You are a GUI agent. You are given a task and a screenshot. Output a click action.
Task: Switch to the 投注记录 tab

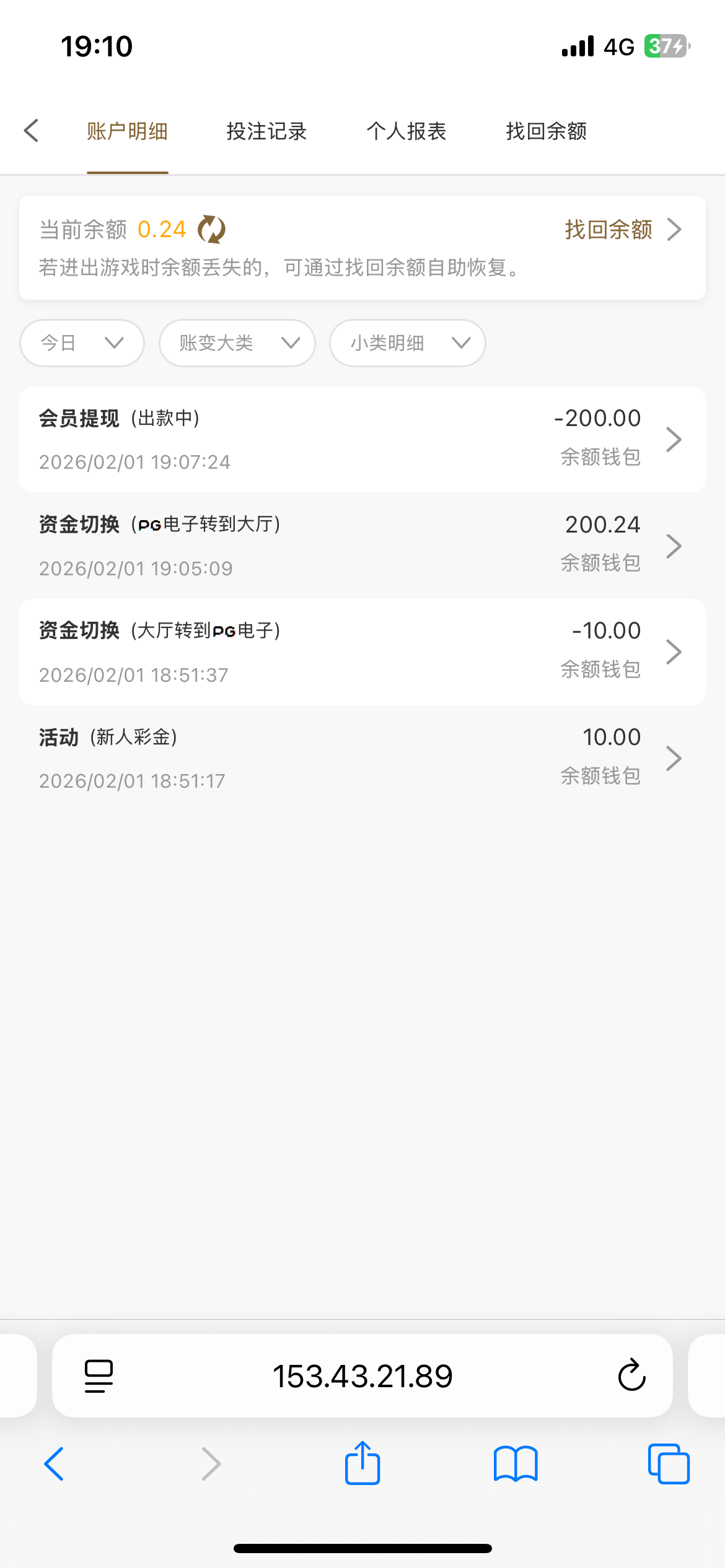[266, 131]
